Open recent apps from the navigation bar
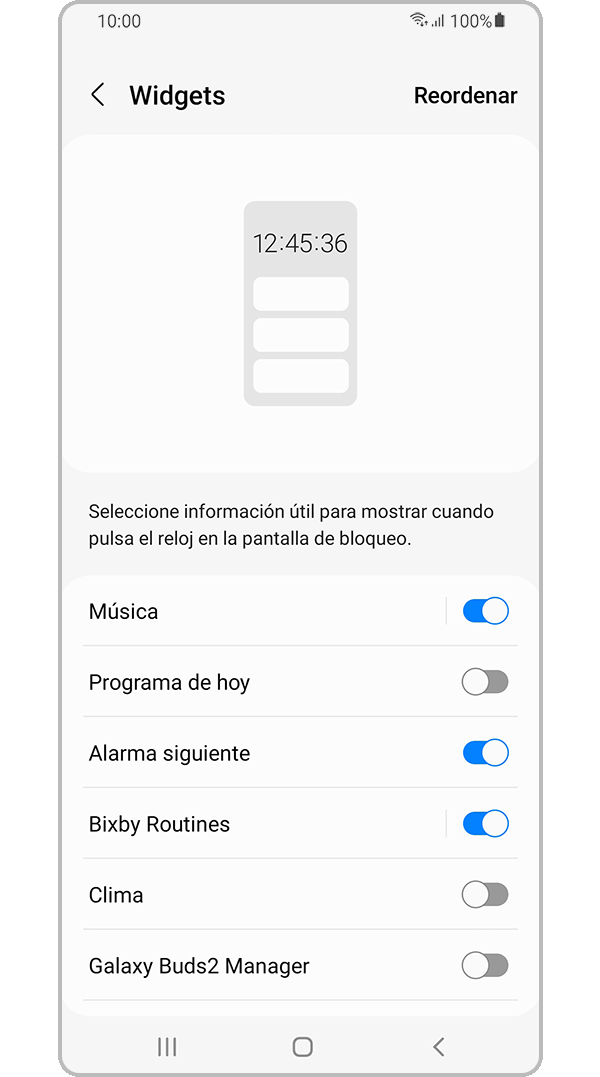 (167, 1047)
